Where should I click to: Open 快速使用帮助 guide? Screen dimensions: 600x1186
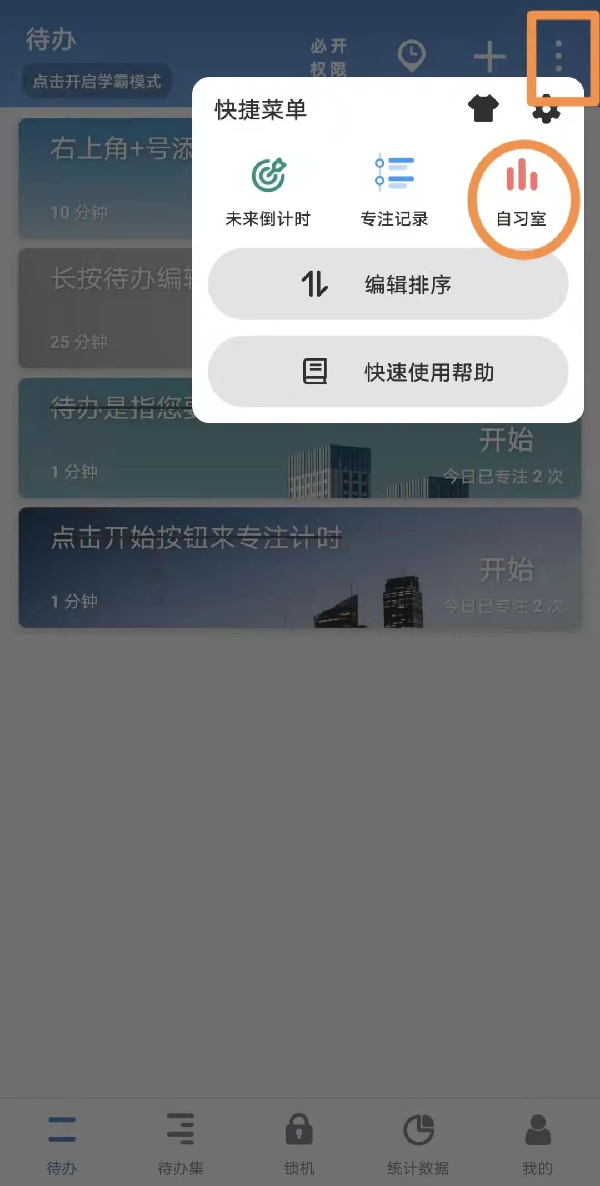(388, 373)
